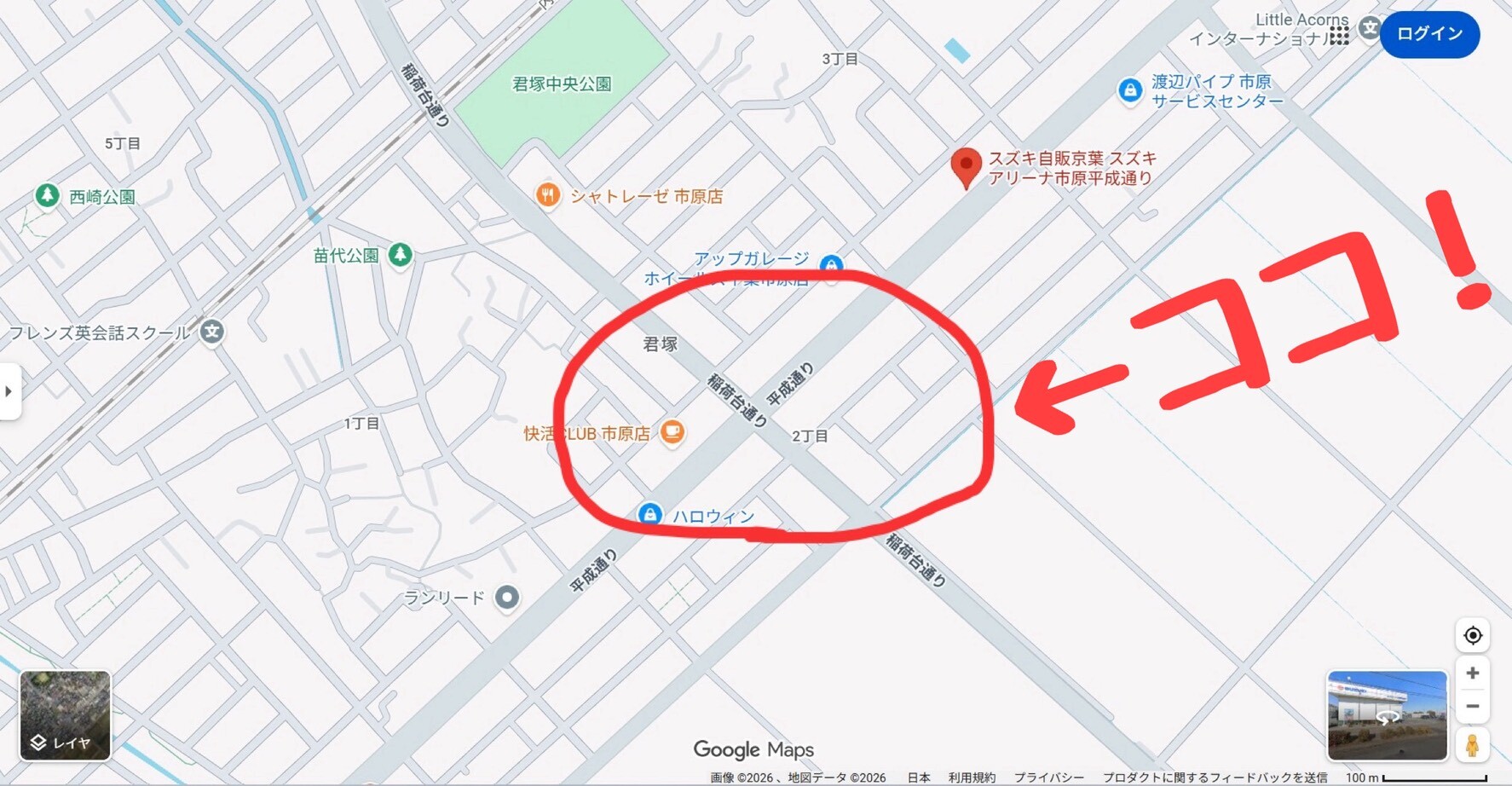Open プロダクトに関するフィードバックを送信 link
Viewport: 1512px width, 786px height.
(1215, 777)
